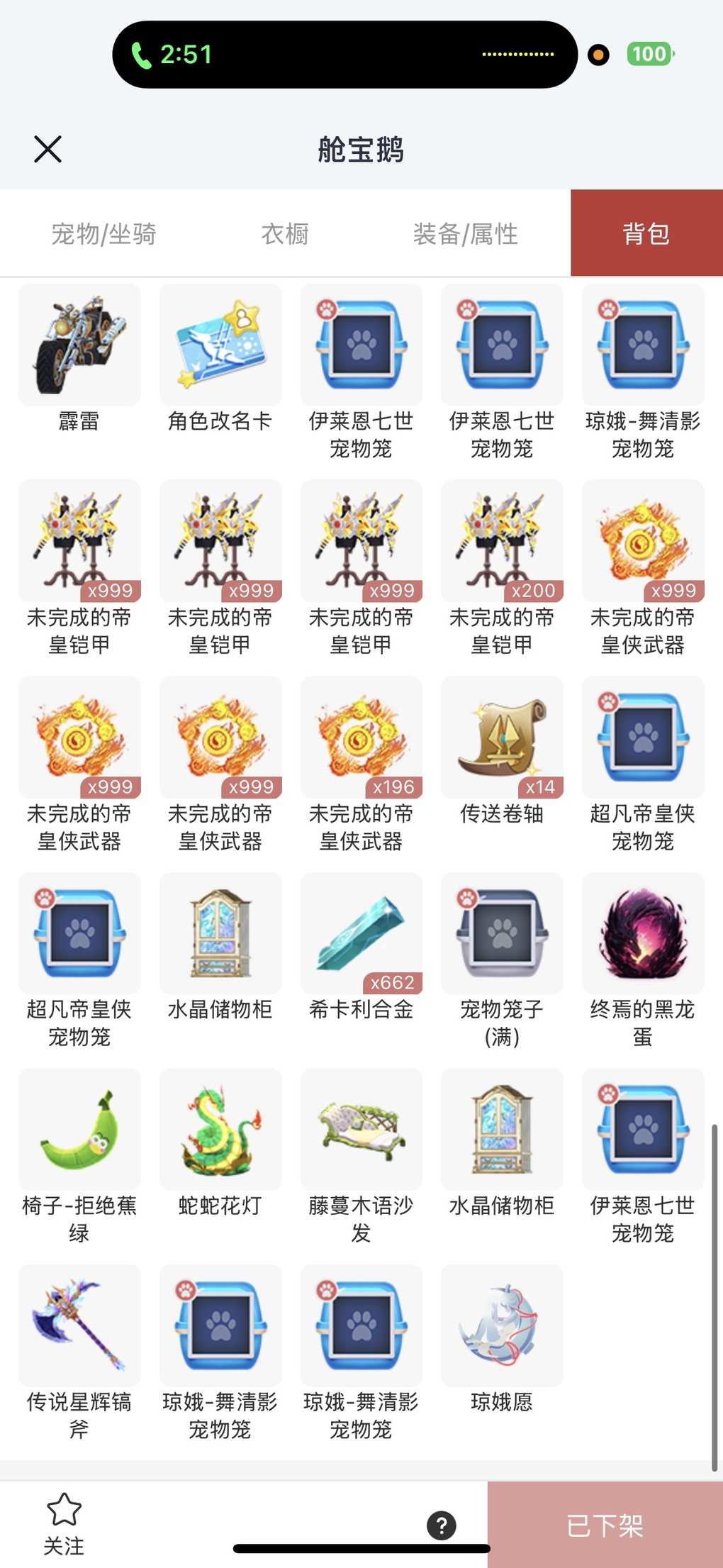Switch to the 装备/属性 tab

[466, 233]
